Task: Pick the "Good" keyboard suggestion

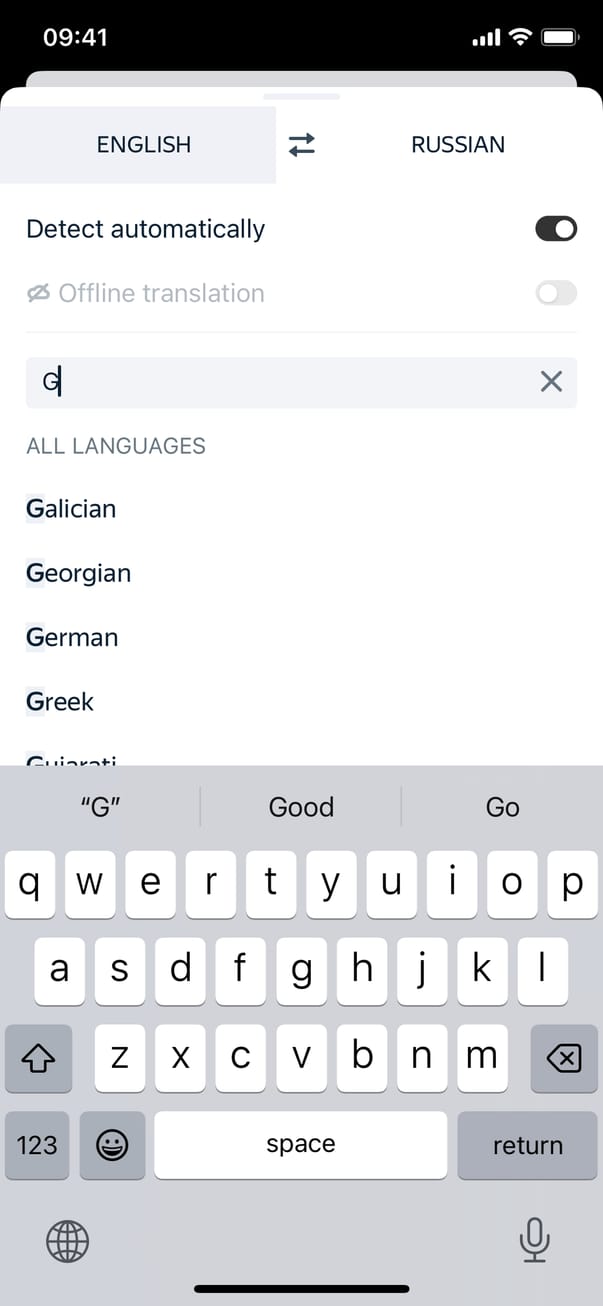Action: [301, 807]
